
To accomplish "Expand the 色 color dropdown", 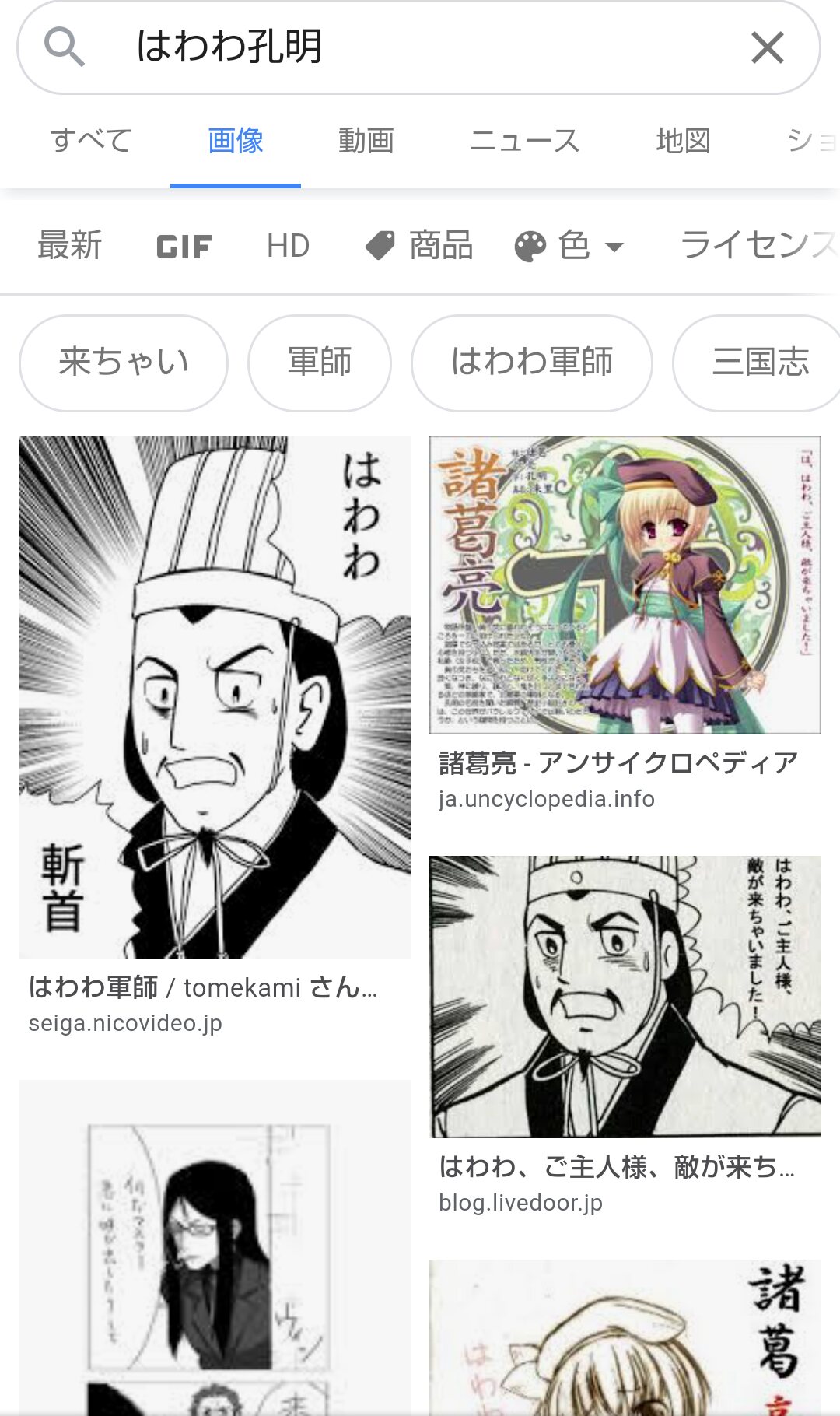I will pos(569,246).
